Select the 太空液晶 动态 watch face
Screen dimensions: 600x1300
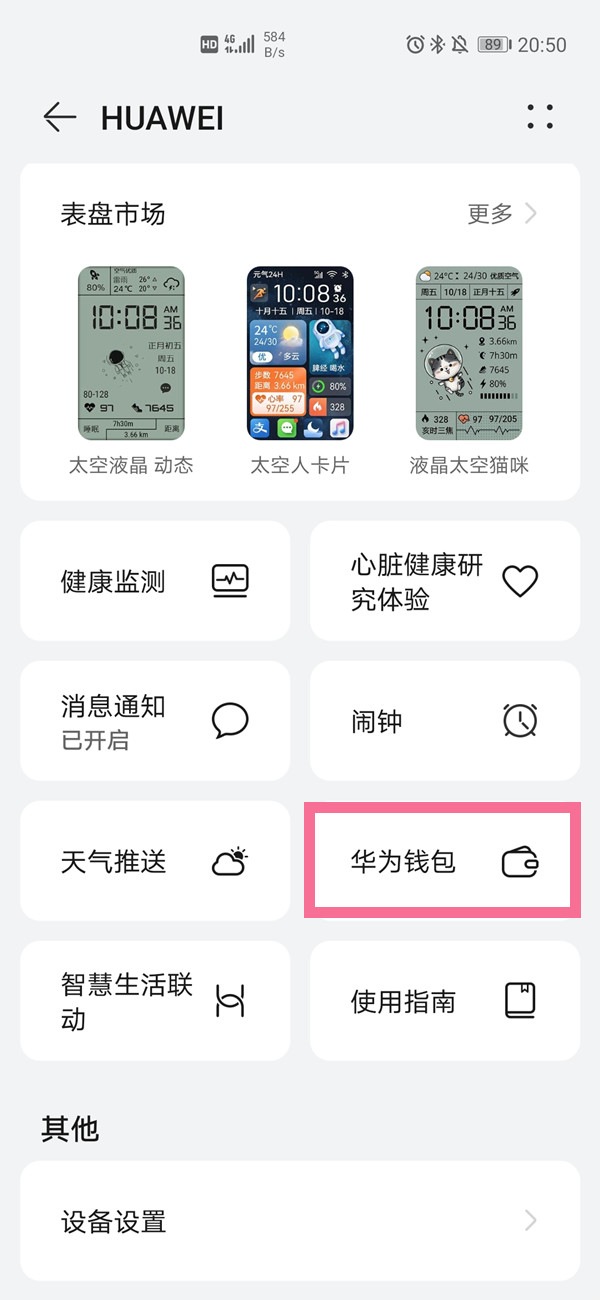click(x=131, y=354)
